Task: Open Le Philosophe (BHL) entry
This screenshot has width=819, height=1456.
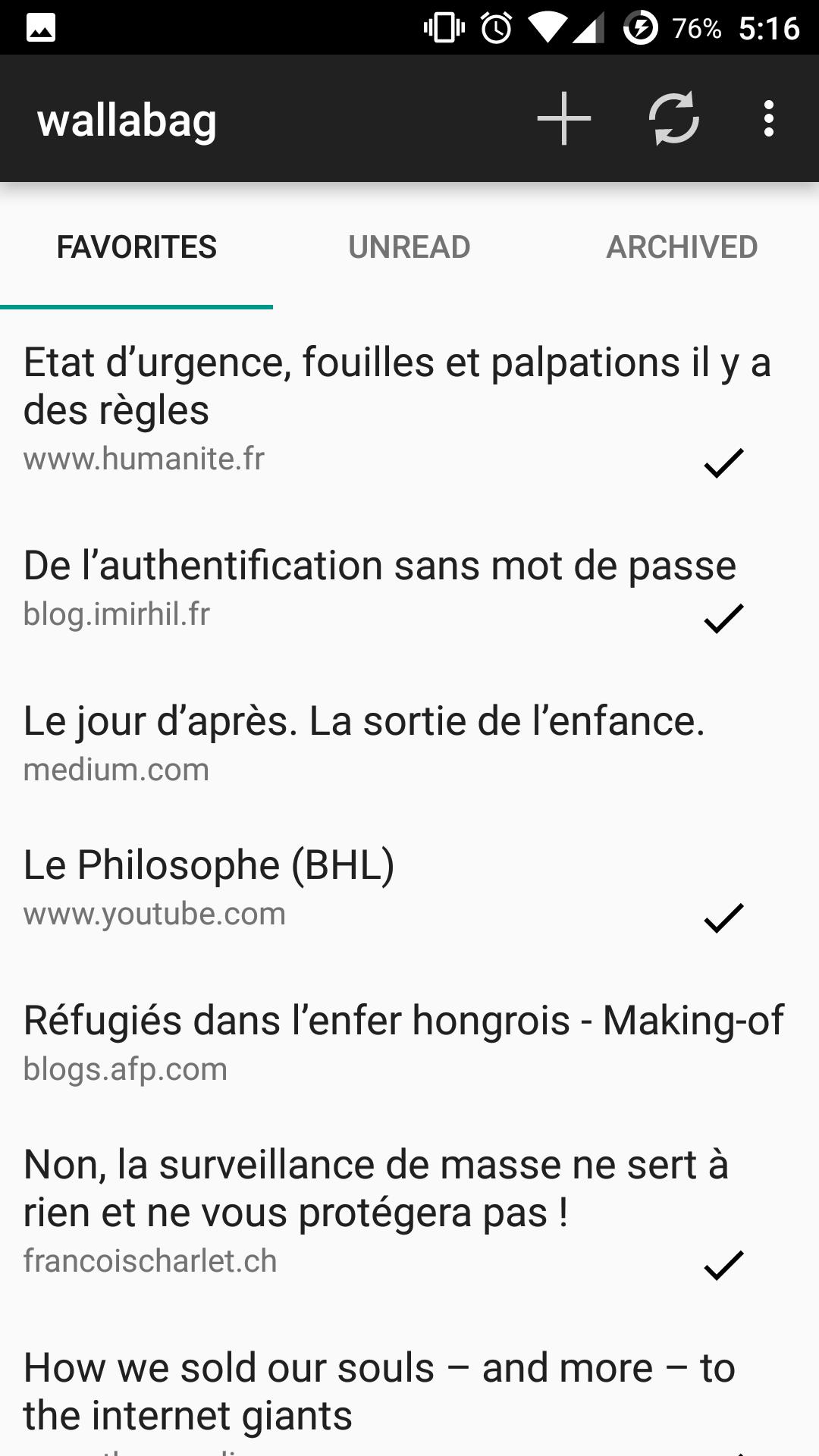Action: [x=409, y=889]
